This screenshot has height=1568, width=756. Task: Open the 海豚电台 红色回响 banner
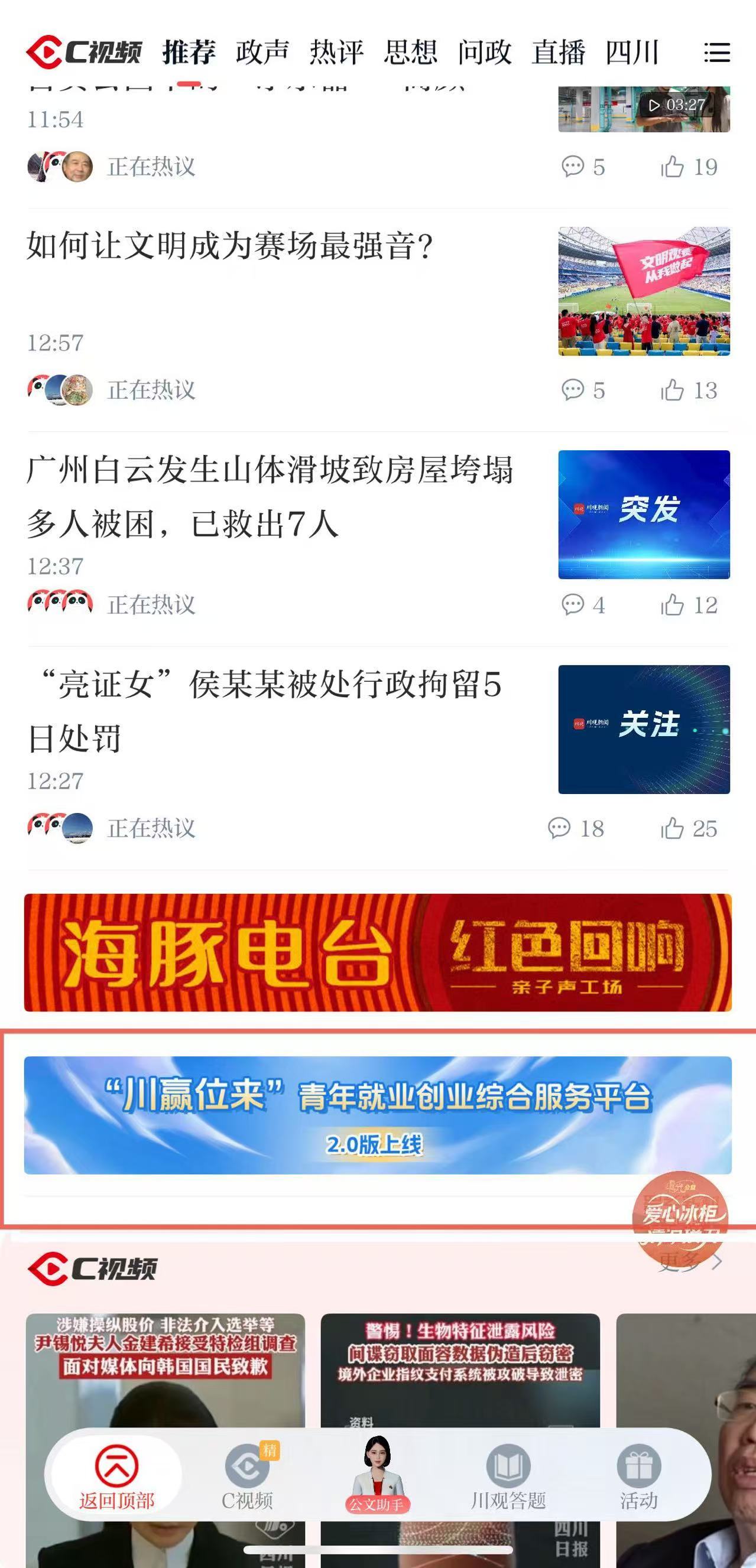(x=378, y=952)
